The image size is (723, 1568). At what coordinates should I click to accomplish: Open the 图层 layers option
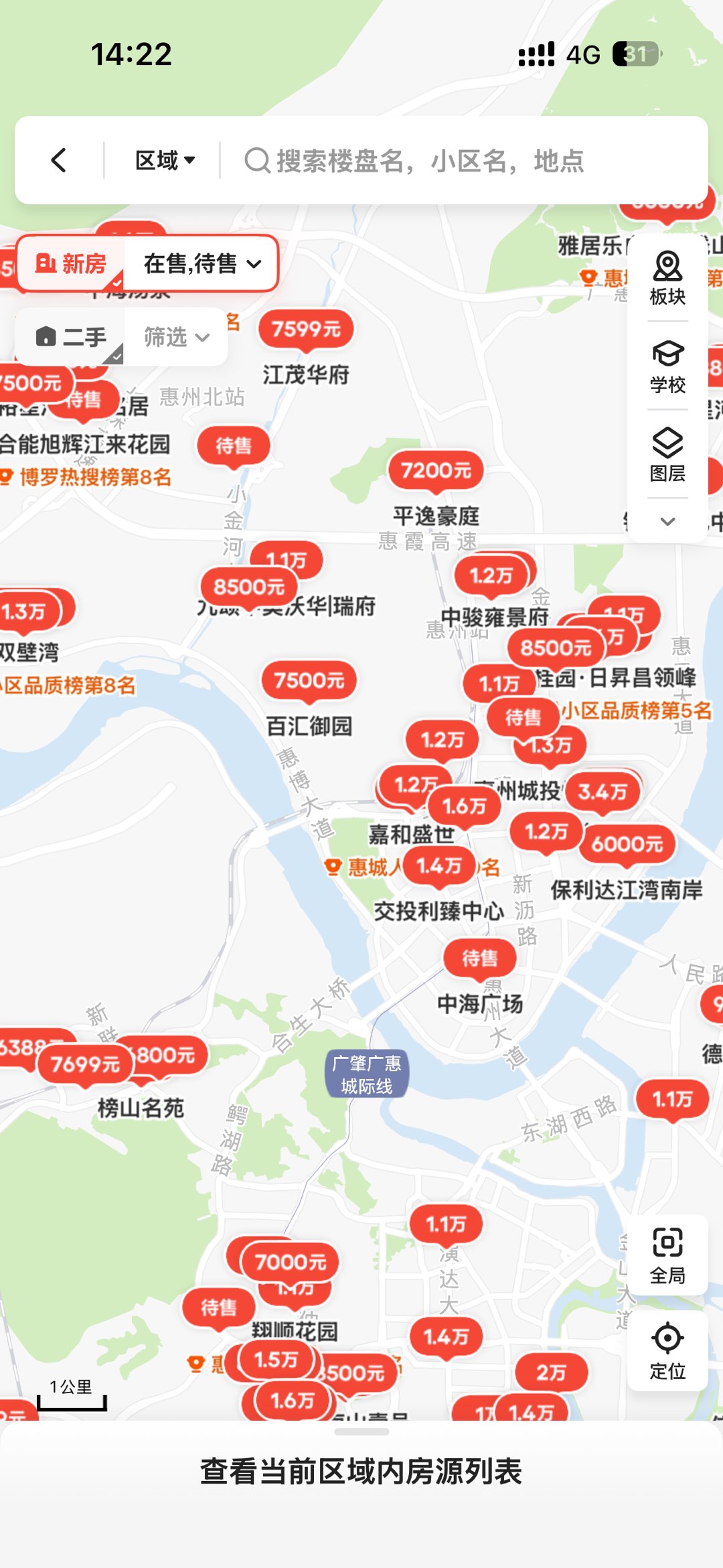coord(667,455)
